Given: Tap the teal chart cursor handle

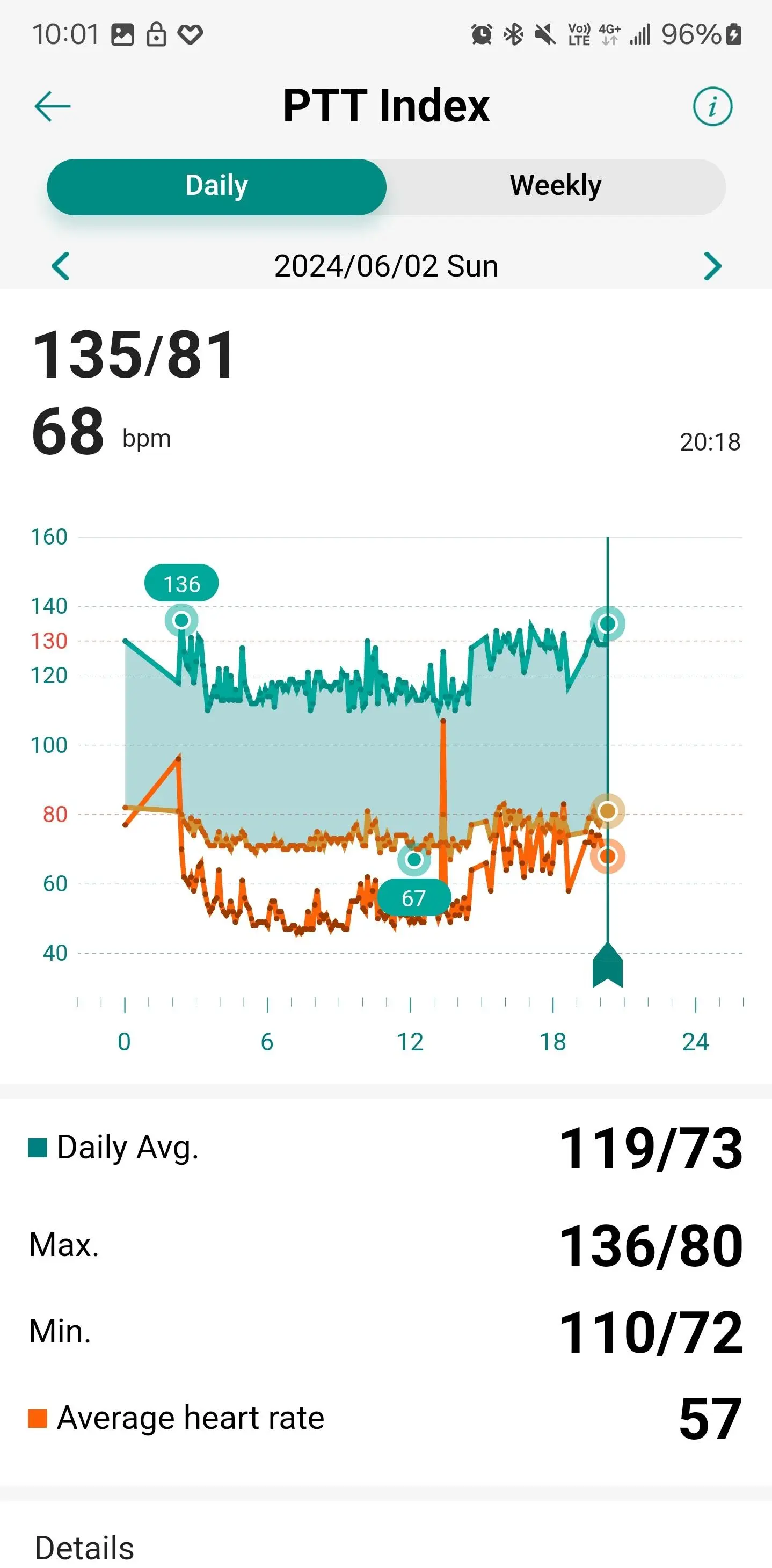Looking at the screenshot, I should 607,966.
